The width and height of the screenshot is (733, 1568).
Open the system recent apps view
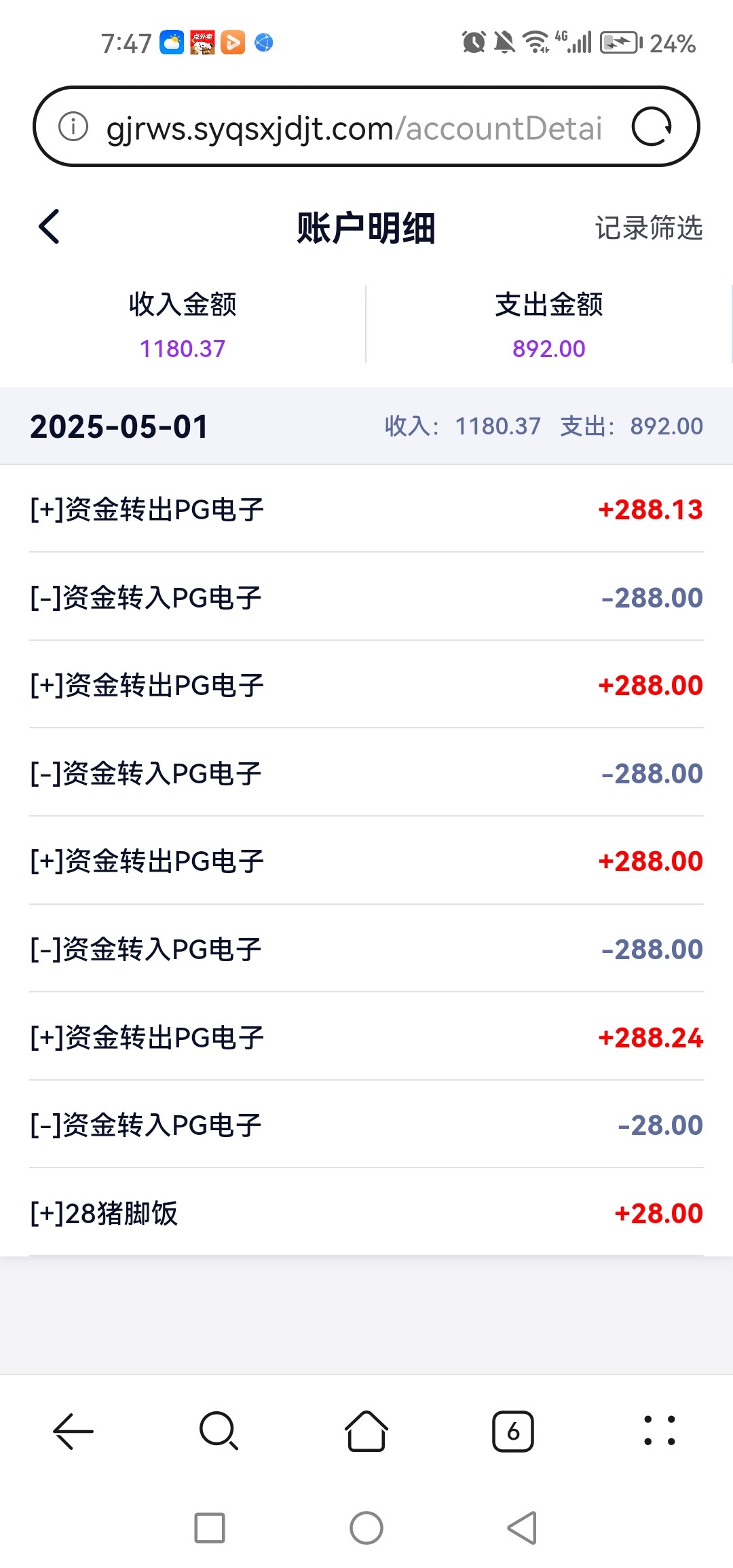click(210, 1528)
